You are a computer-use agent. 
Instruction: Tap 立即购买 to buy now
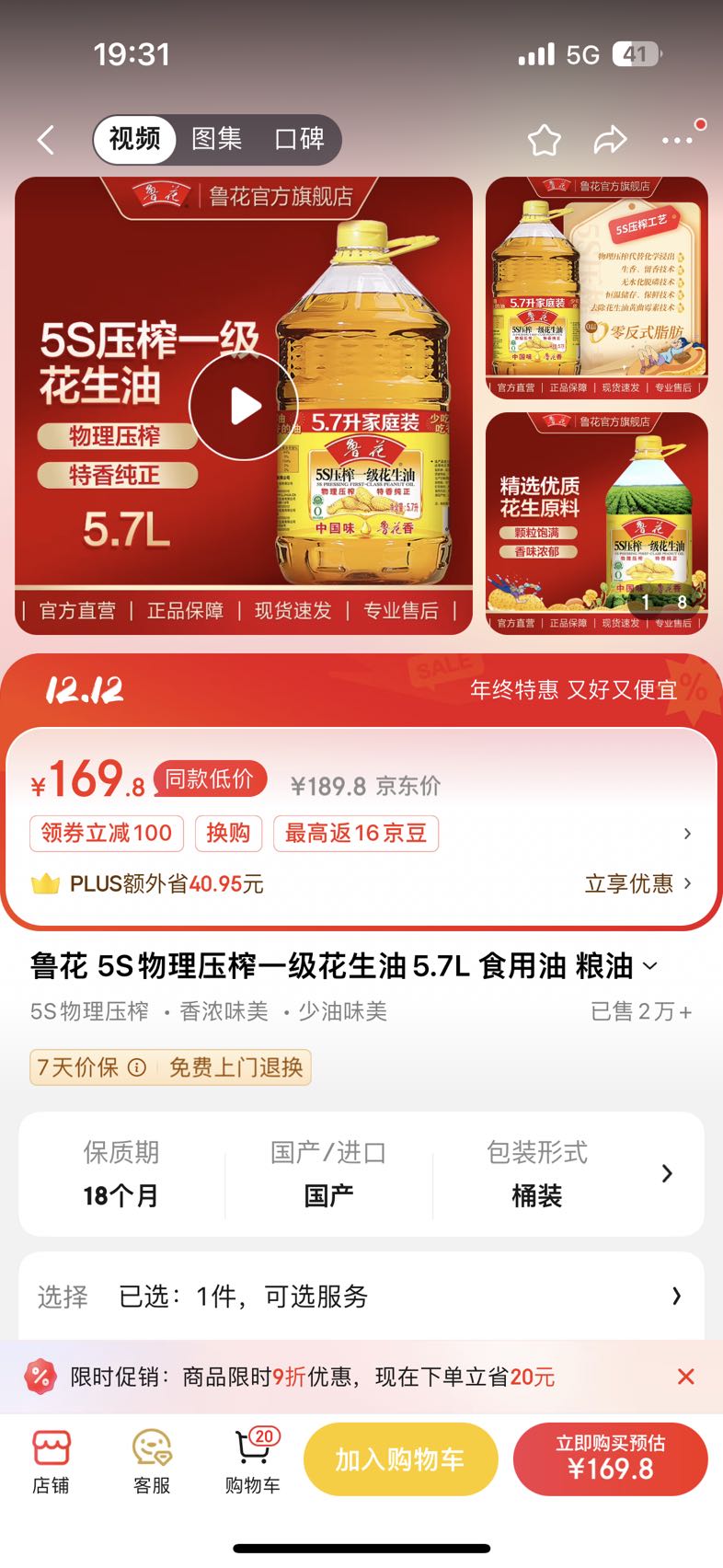[611, 1459]
